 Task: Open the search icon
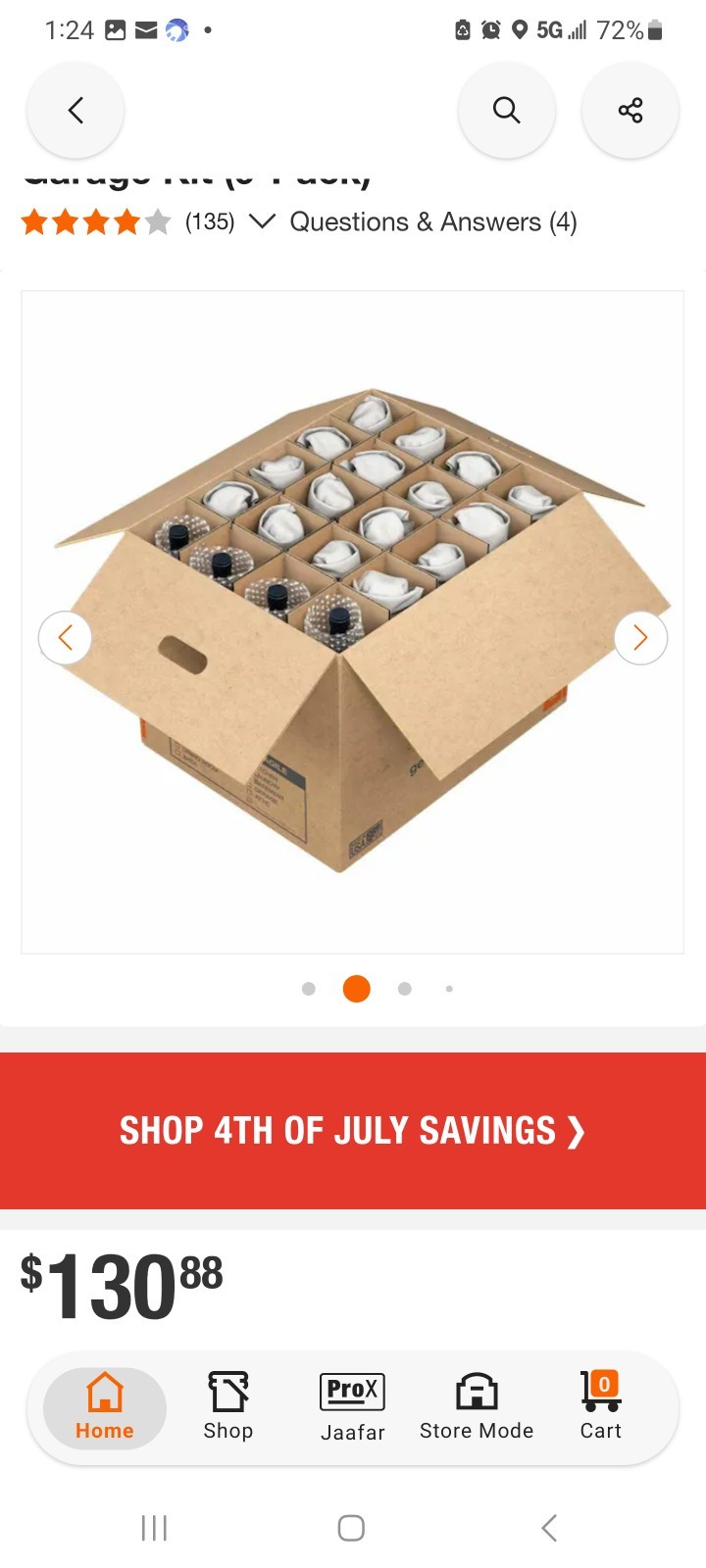pos(506,110)
